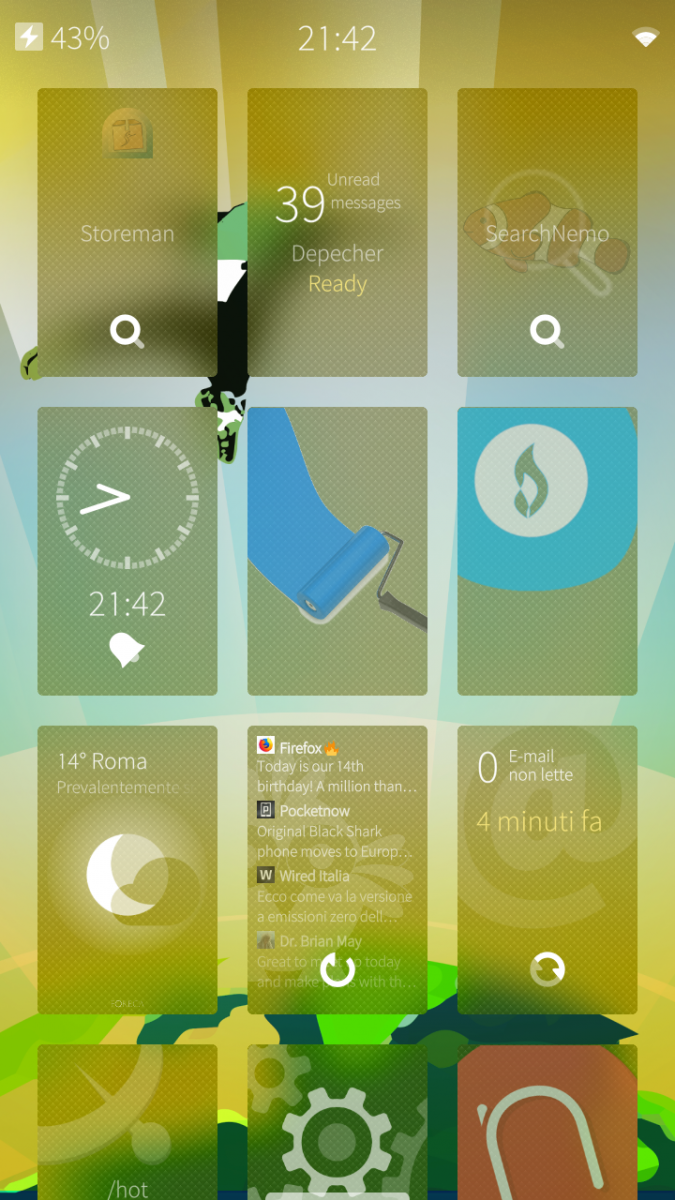Tap search icon on Storeman cover
This screenshot has height=1200, width=675.
pyautogui.click(x=127, y=331)
